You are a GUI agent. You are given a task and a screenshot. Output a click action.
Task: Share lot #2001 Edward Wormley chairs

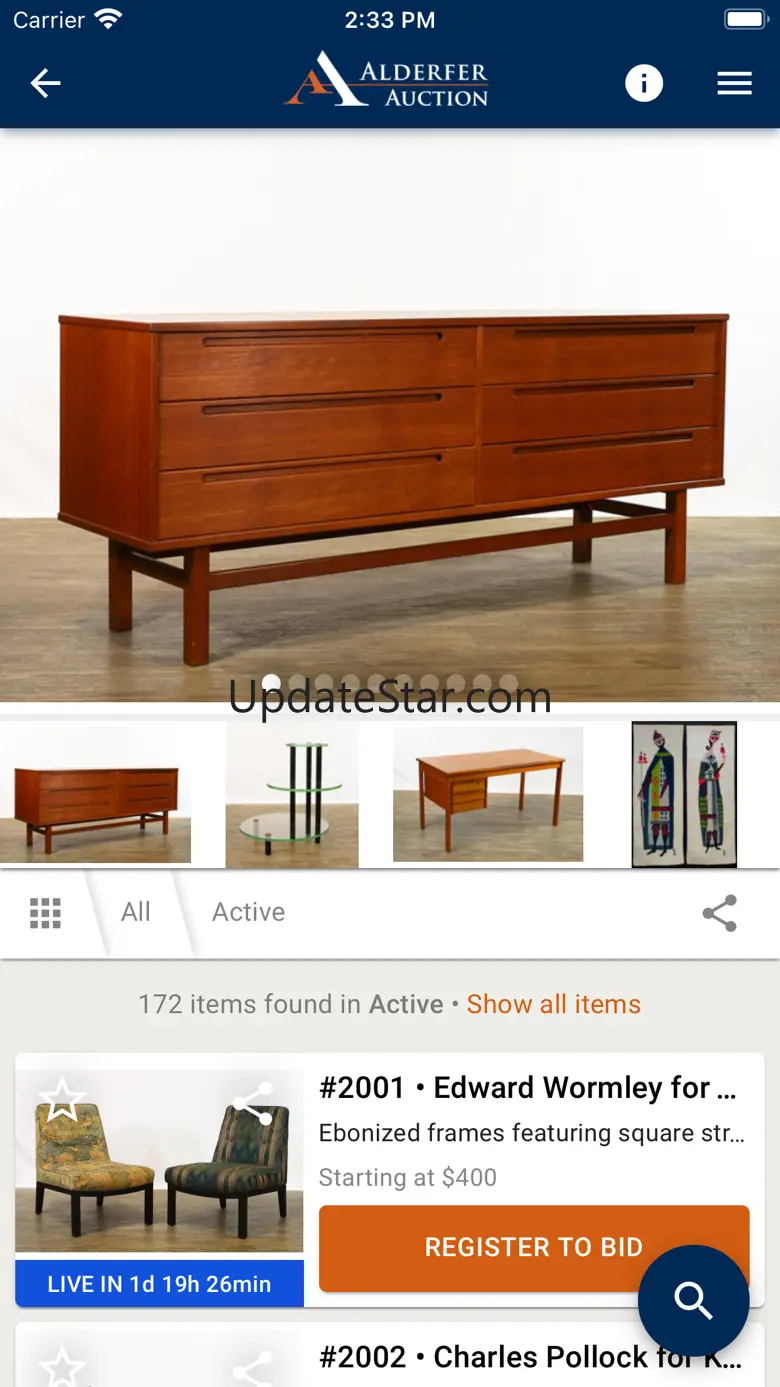[x=253, y=1104]
